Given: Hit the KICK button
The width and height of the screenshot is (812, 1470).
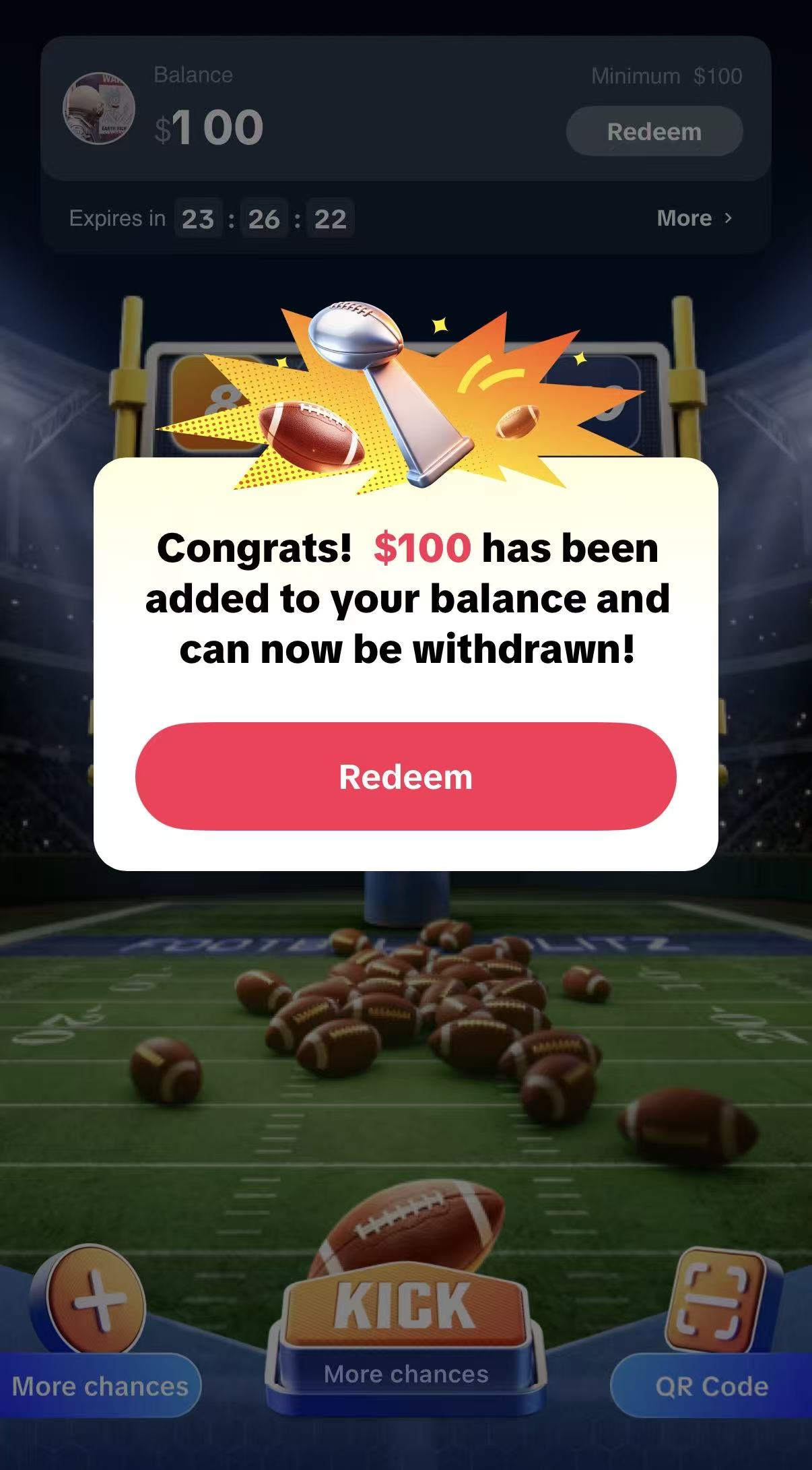Looking at the screenshot, I should point(405,1307).
